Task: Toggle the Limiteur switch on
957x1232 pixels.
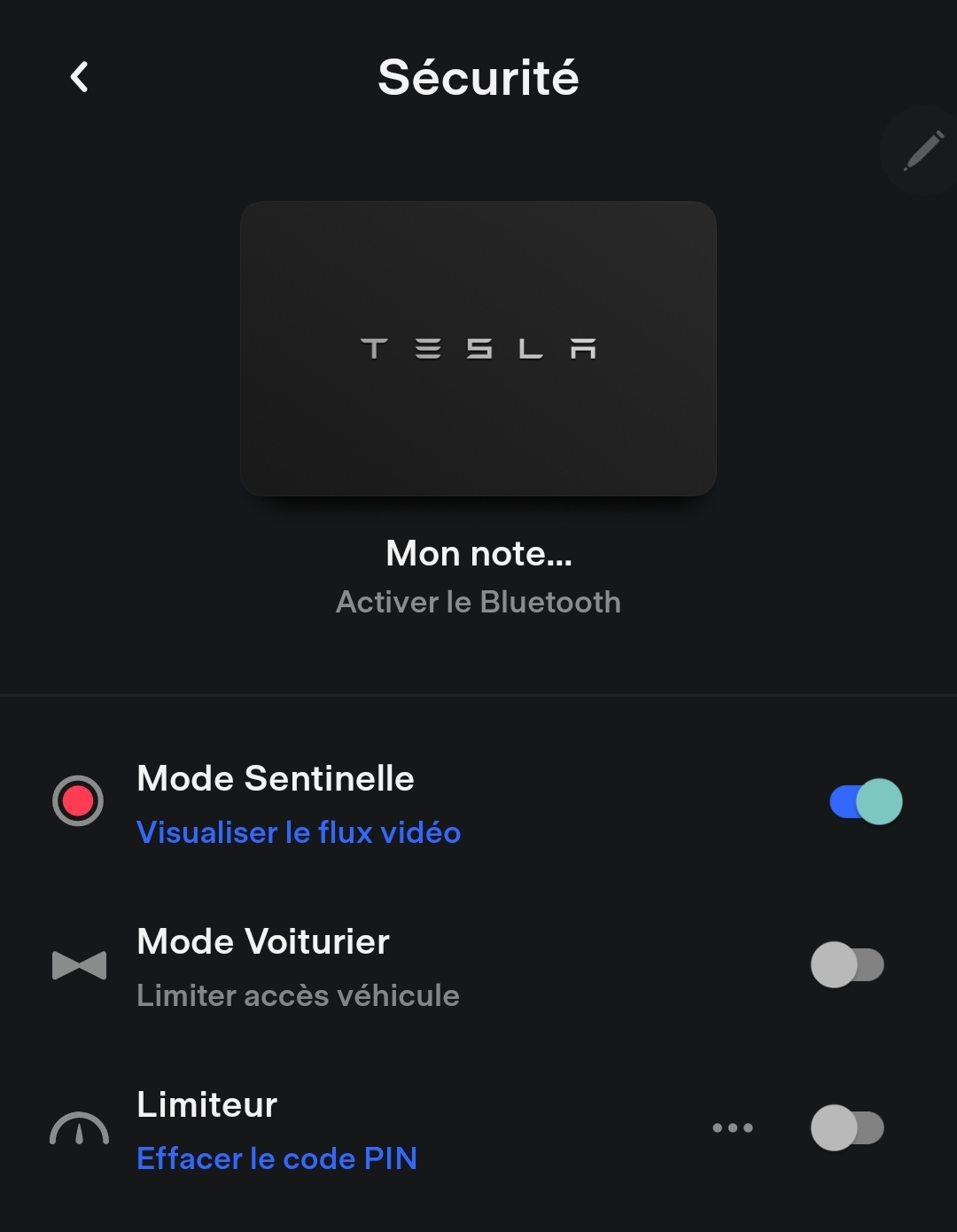Action: coord(847,1128)
